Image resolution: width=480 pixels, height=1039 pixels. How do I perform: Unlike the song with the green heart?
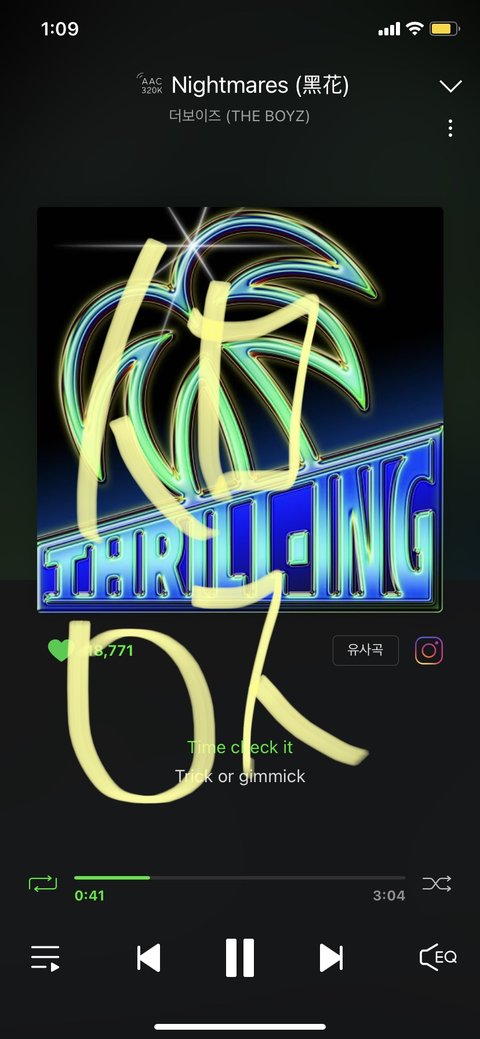tap(60, 650)
